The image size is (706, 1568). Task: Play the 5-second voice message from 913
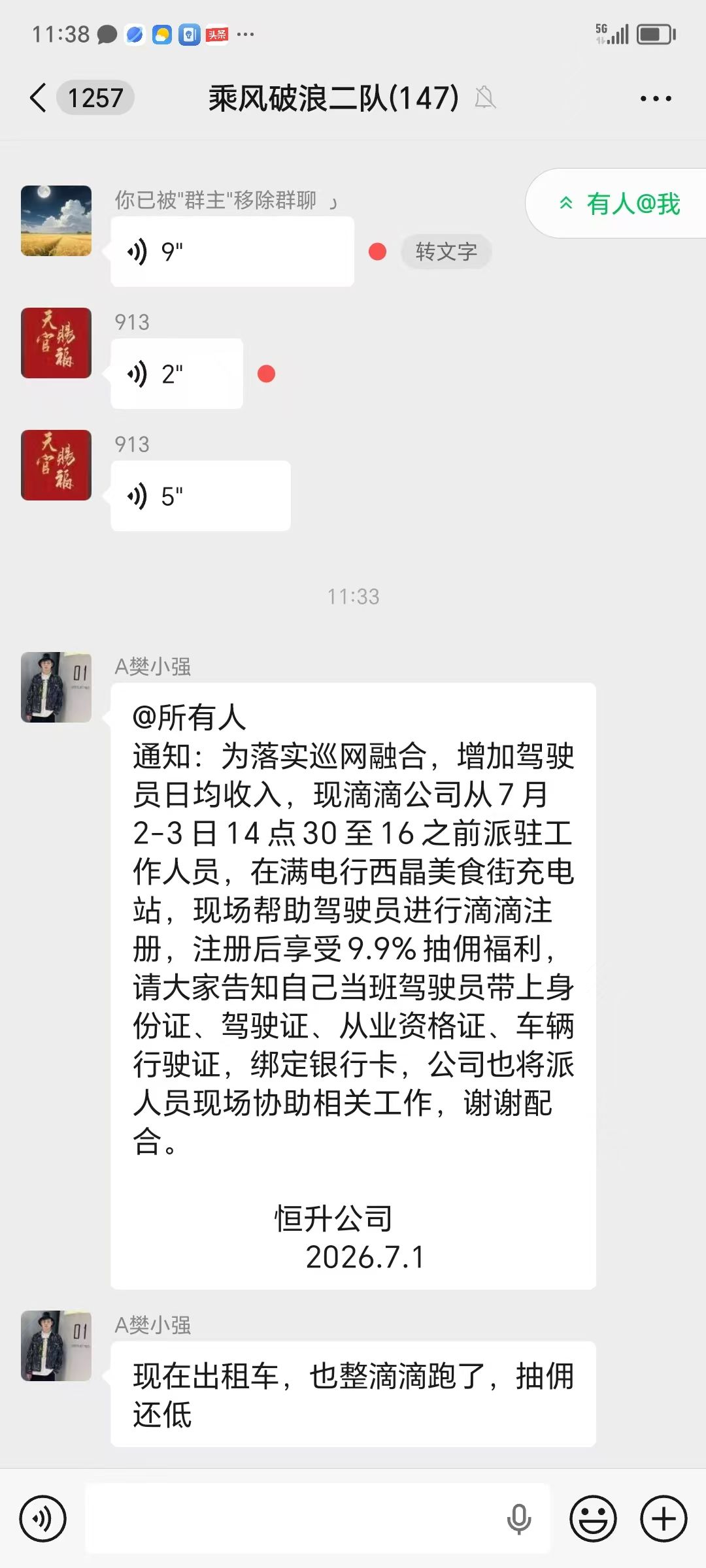point(201,496)
